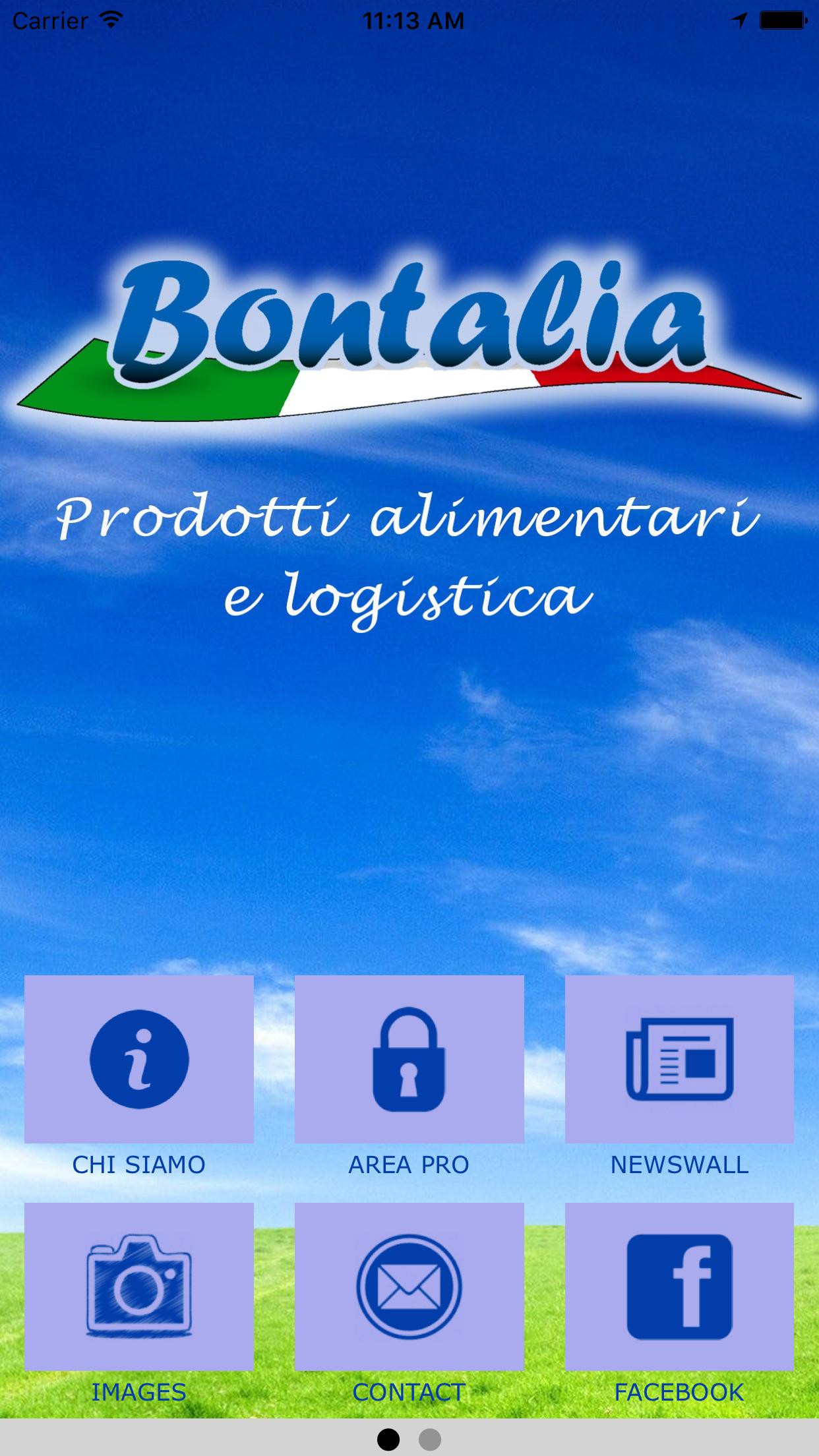Screen dimensions: 819x1456
Task: Open the CHI SIAMO info icon
Action: point(138,1064)
